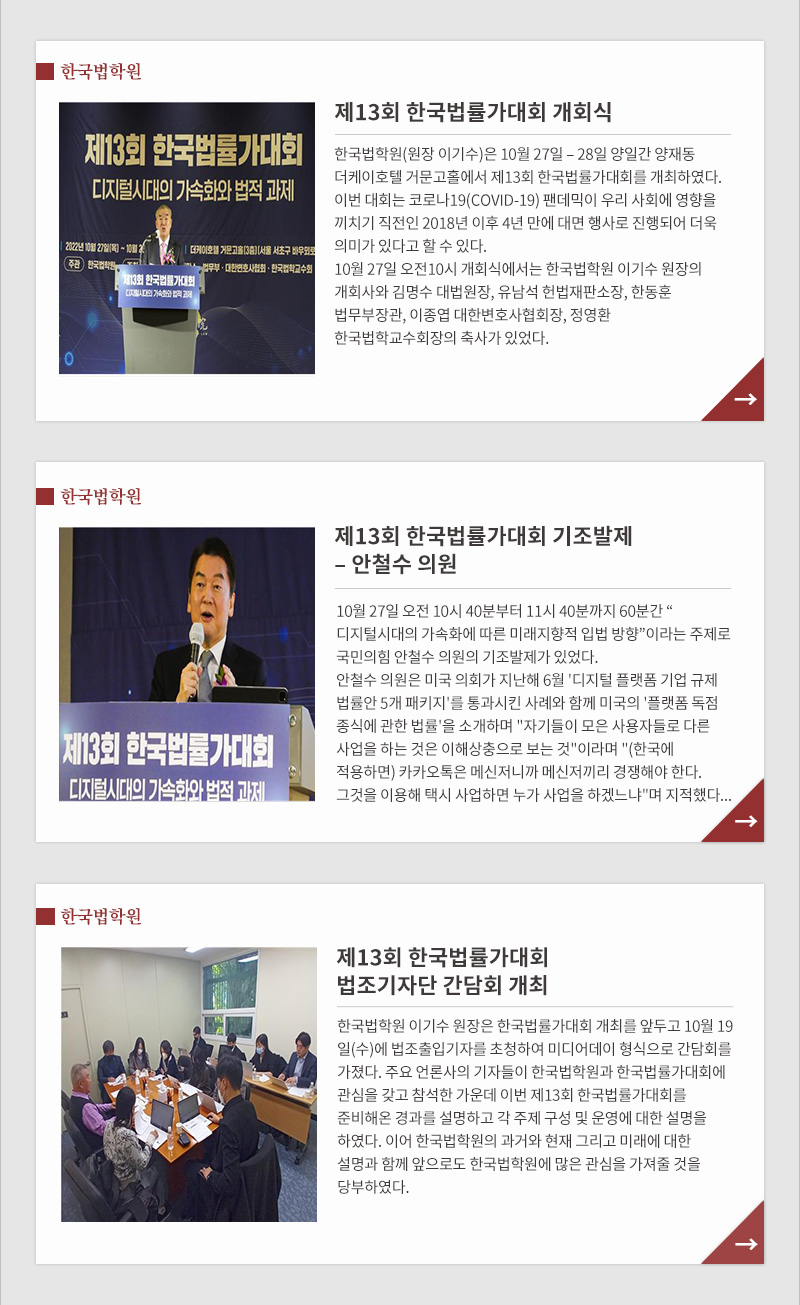Open arrow for 법조기자단 간담회 개최 article
This screenshot has width=800, height=1305.
click(744, 1243)
